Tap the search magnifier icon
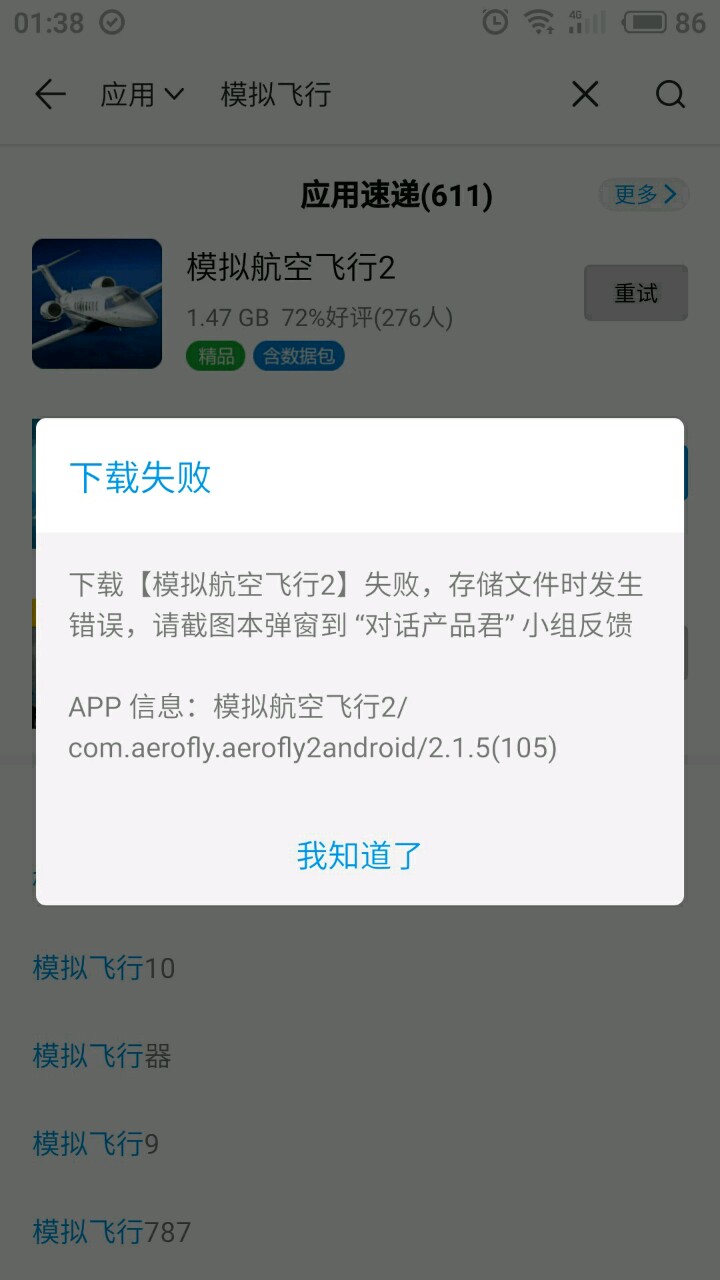Viewport: 720px width, 1280px height. point(670,95)
